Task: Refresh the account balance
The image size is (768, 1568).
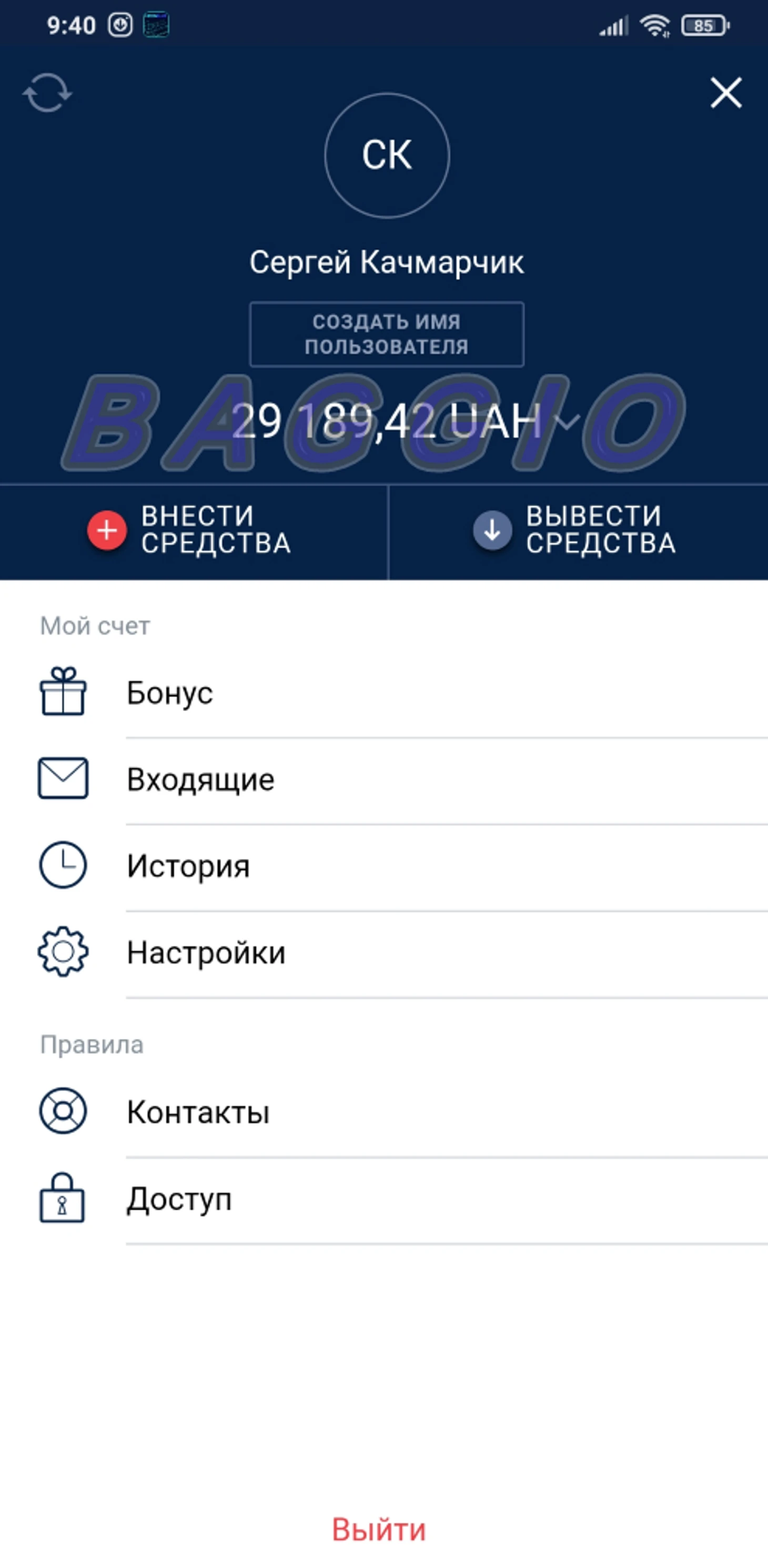Action: point(47,93)
